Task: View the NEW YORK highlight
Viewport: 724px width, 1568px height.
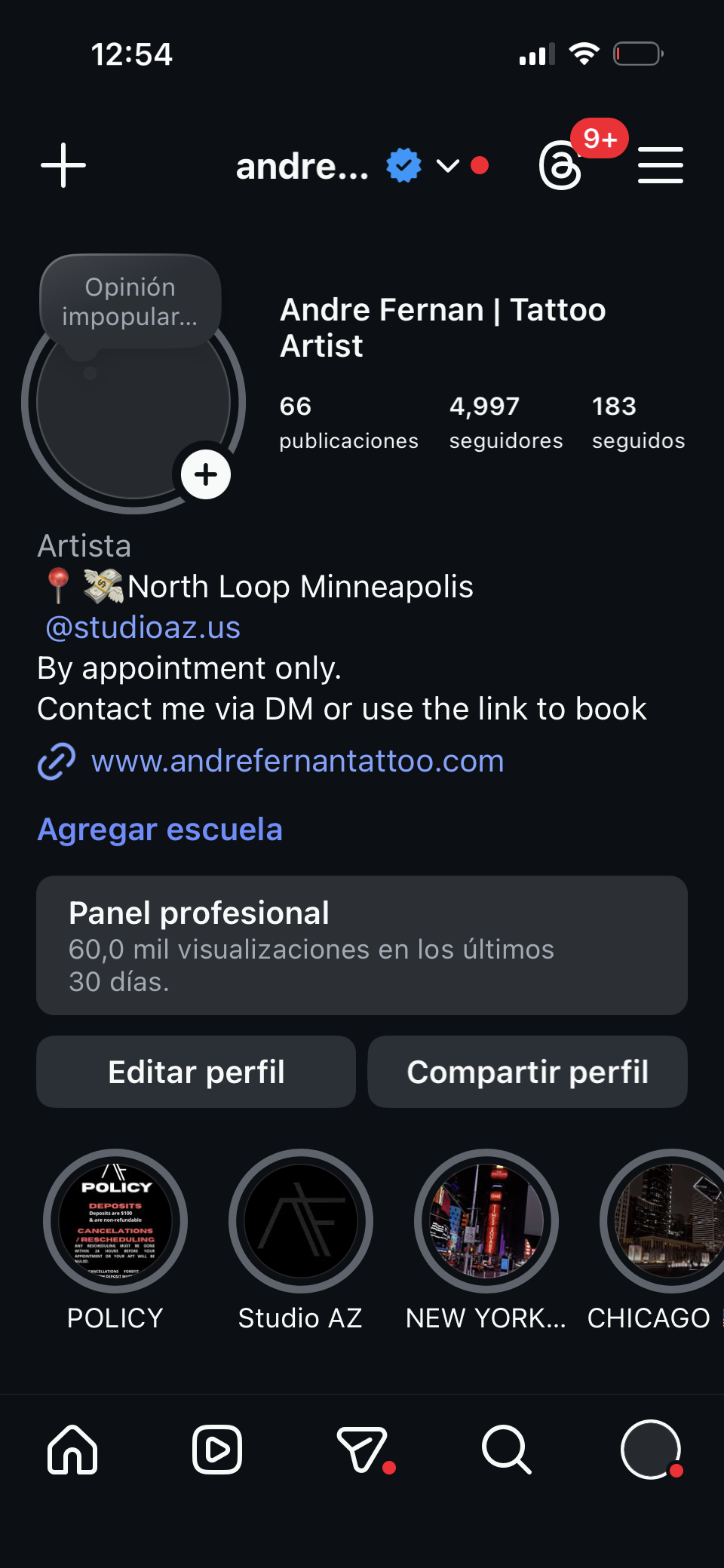Action: pos(486,1221)
